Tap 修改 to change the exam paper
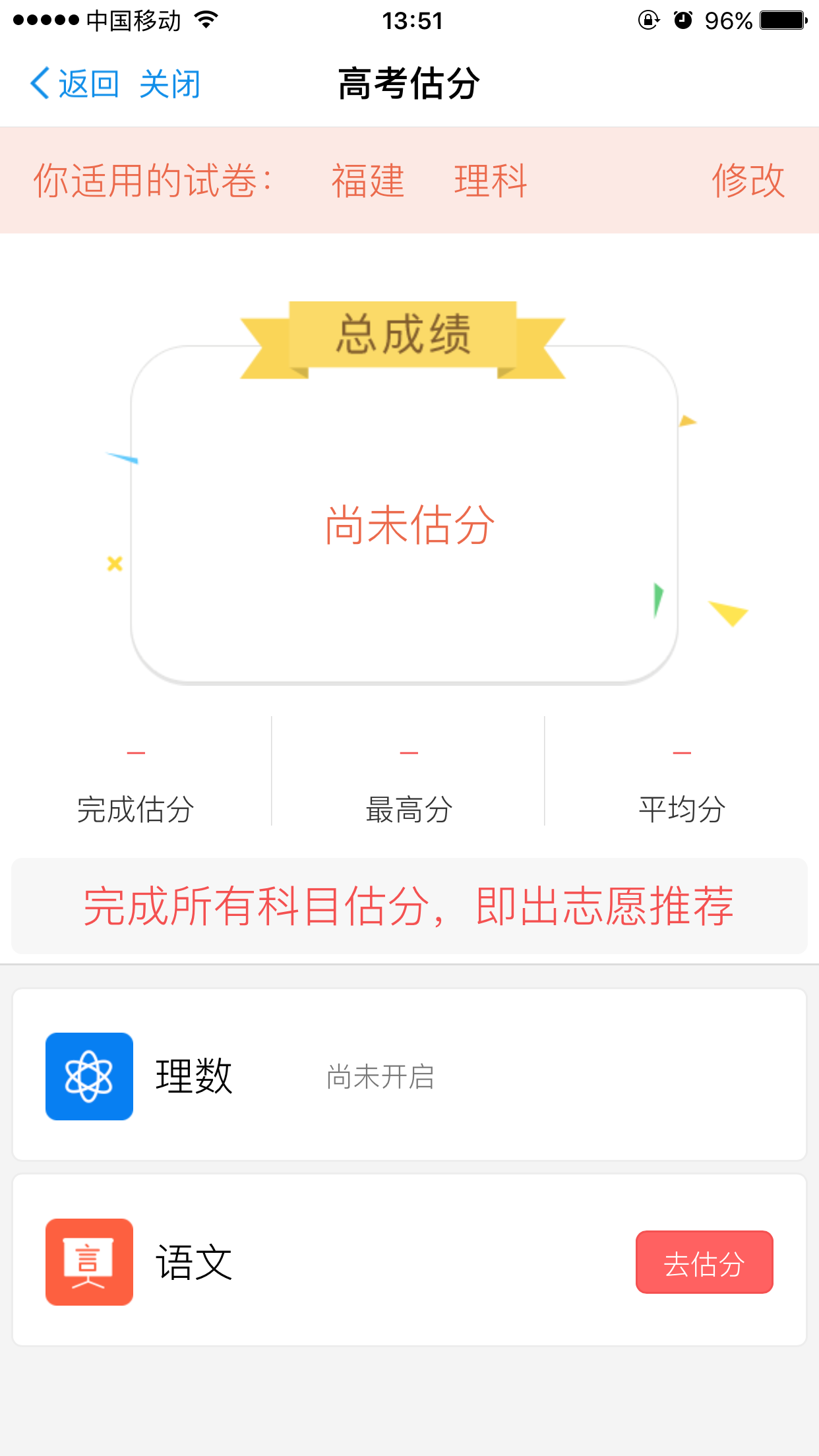This screenshot has width=819, height=1456. pos(748,181)
